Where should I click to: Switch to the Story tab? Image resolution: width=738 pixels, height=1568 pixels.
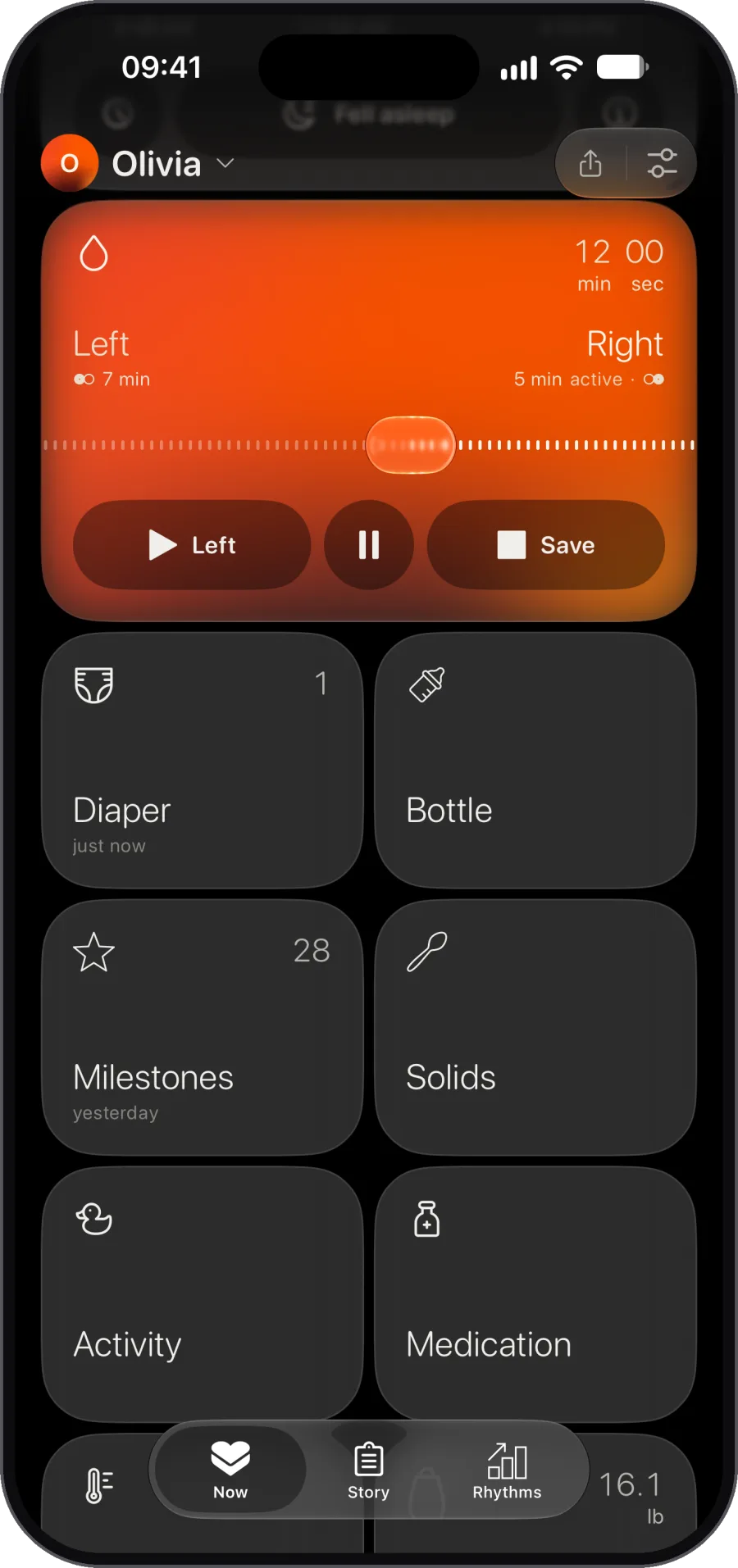[x=368, y=1470]
